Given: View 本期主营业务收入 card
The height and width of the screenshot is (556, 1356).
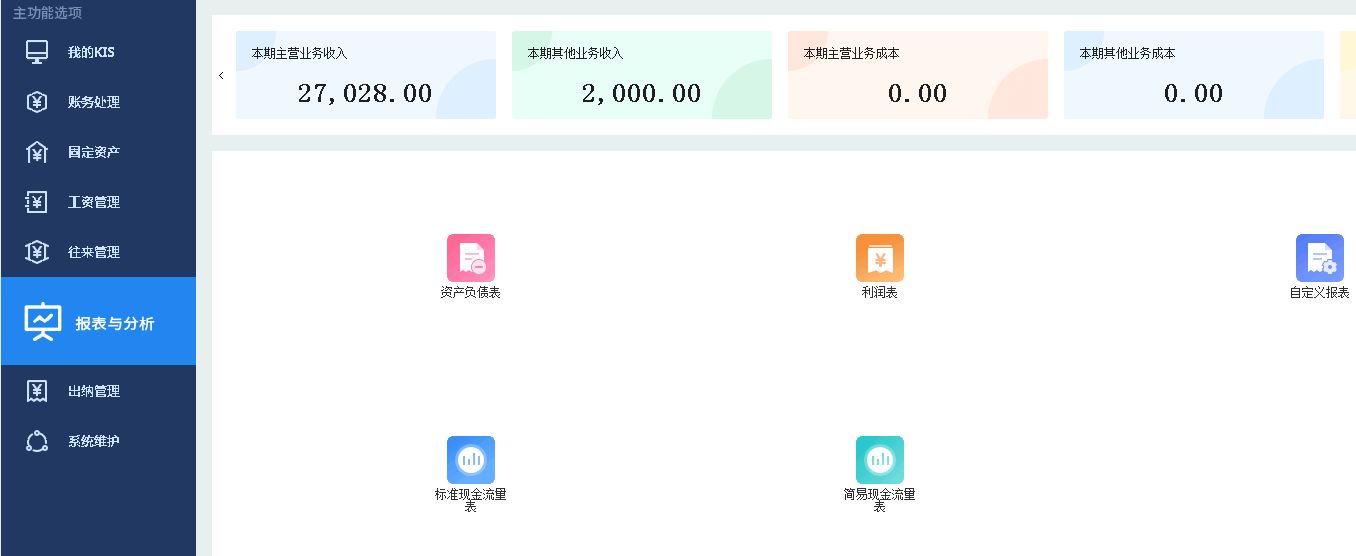Looking at the screenshot, I should [x=365, y=75].
